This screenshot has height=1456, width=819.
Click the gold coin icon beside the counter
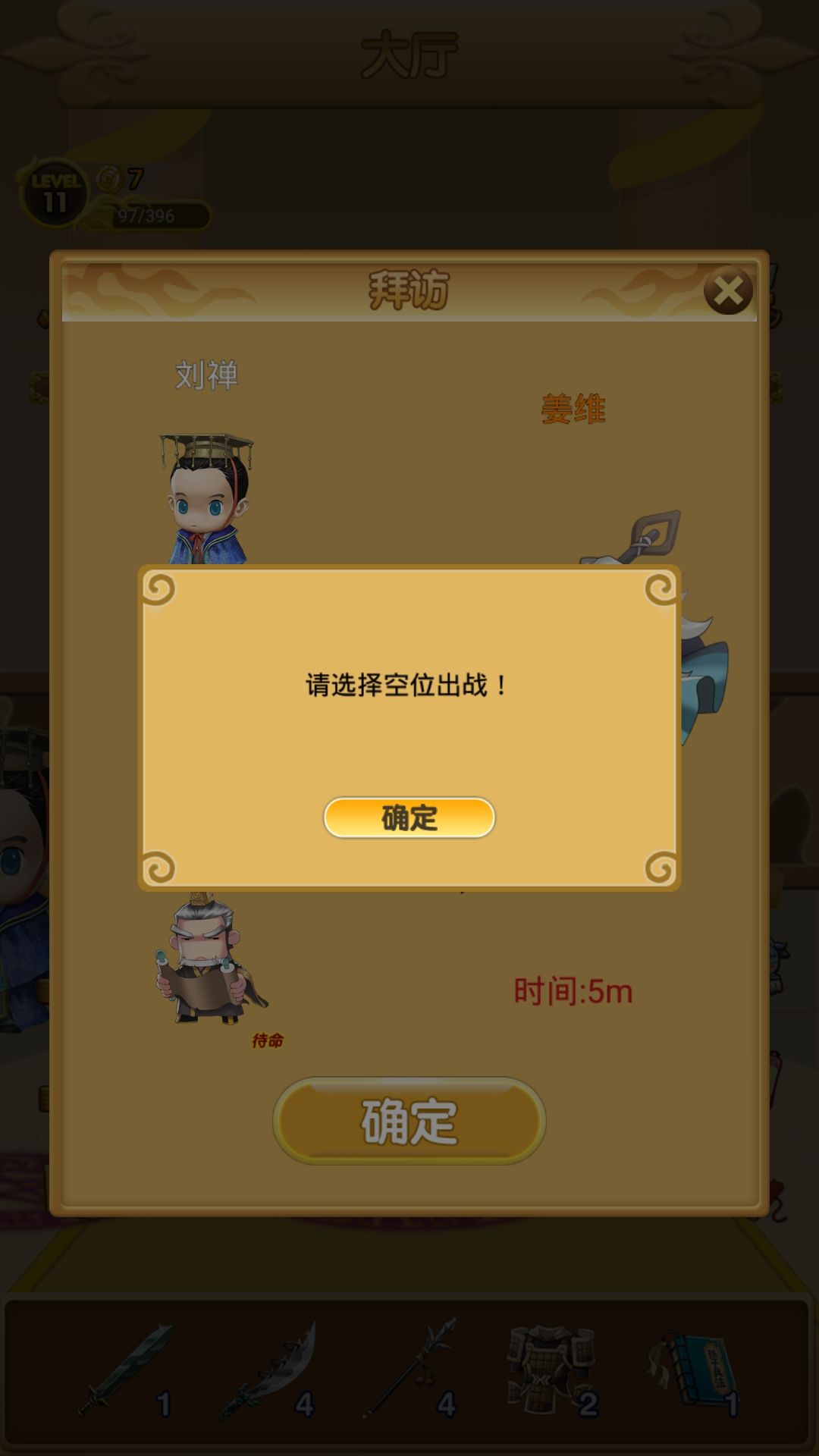pyautogui.click(x=108, y=180)
